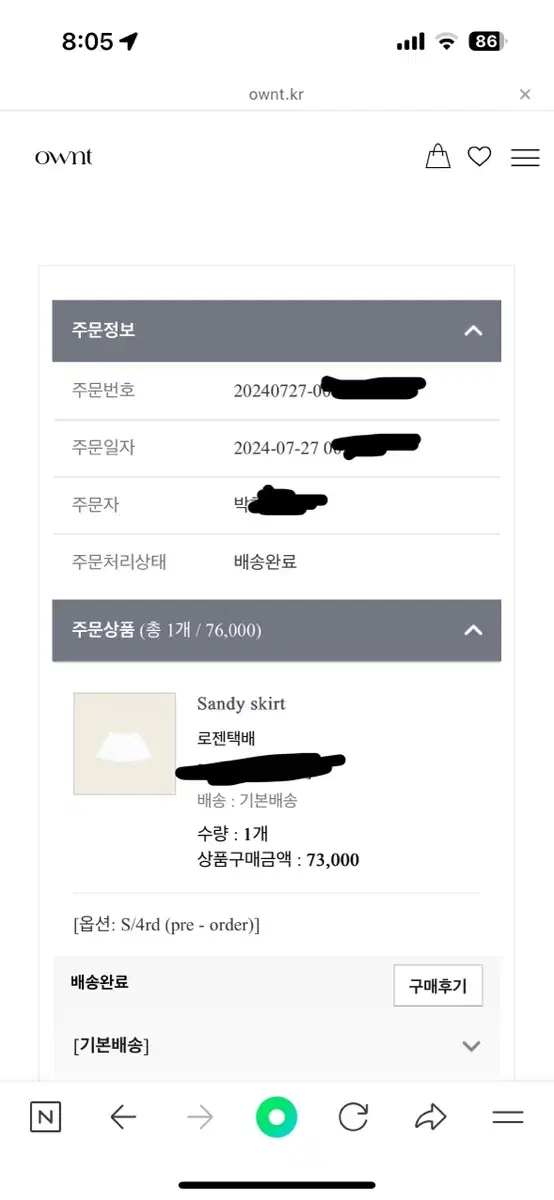The width and height of the screenshot is (554, 1200).
Task: Open the hamburger menu in the header
Action: point(525,157)
